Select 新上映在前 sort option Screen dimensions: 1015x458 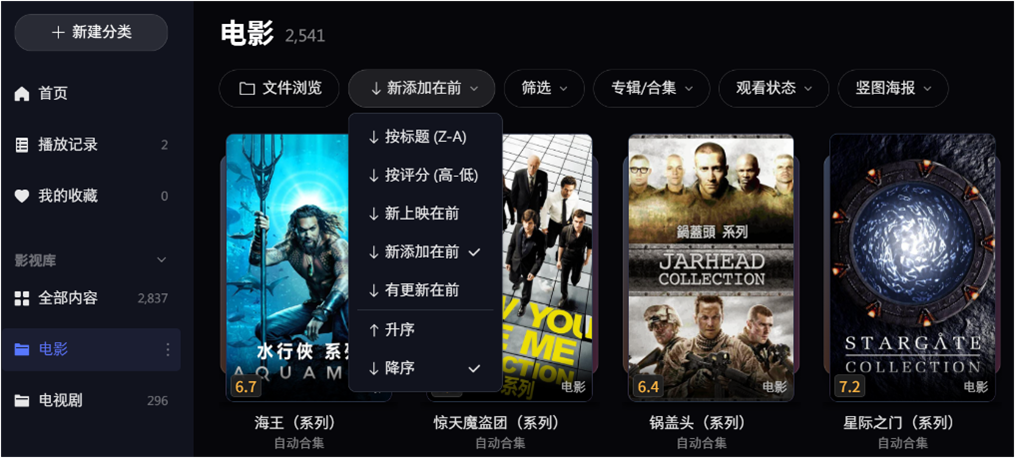point(422,213)
